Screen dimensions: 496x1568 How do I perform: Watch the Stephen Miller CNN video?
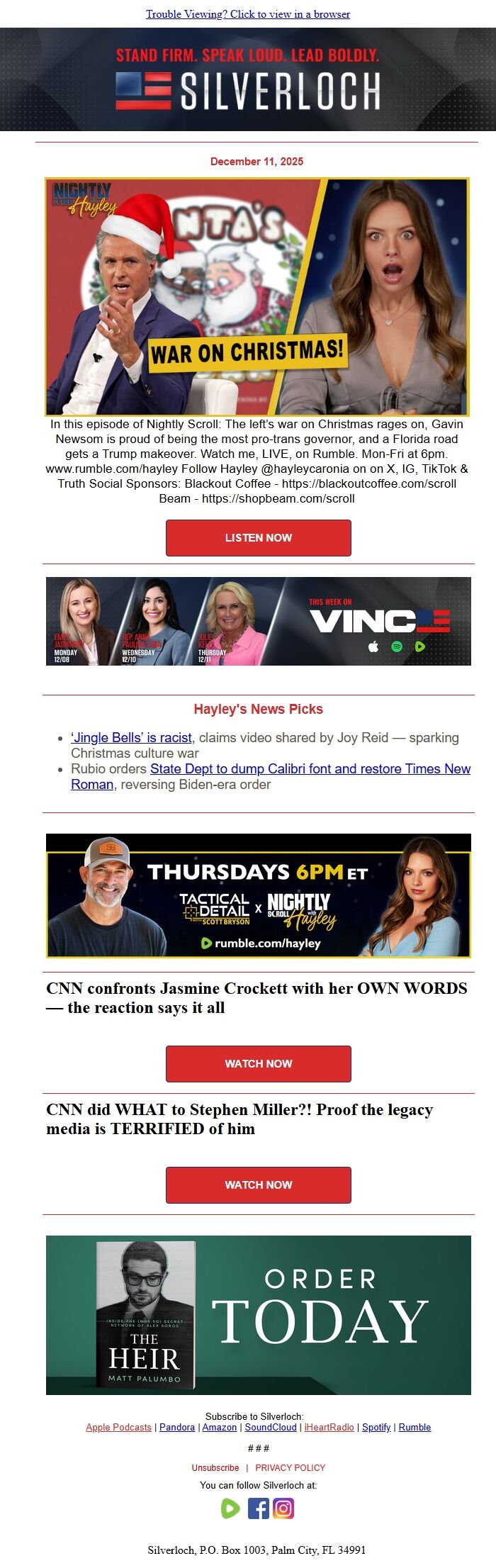click(x=258, y=1185)
